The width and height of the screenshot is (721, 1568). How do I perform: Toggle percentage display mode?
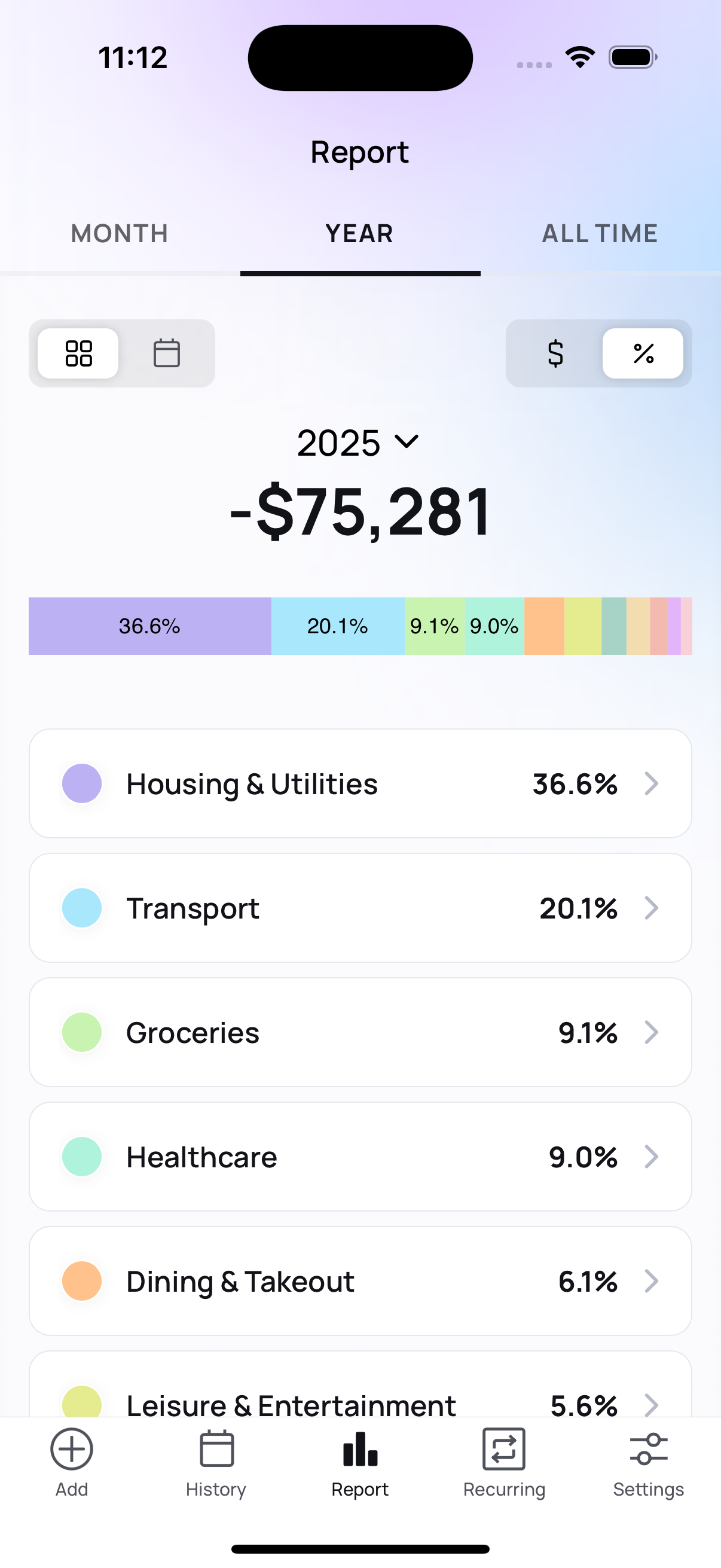pyautogui.click(x=644, y=353)
